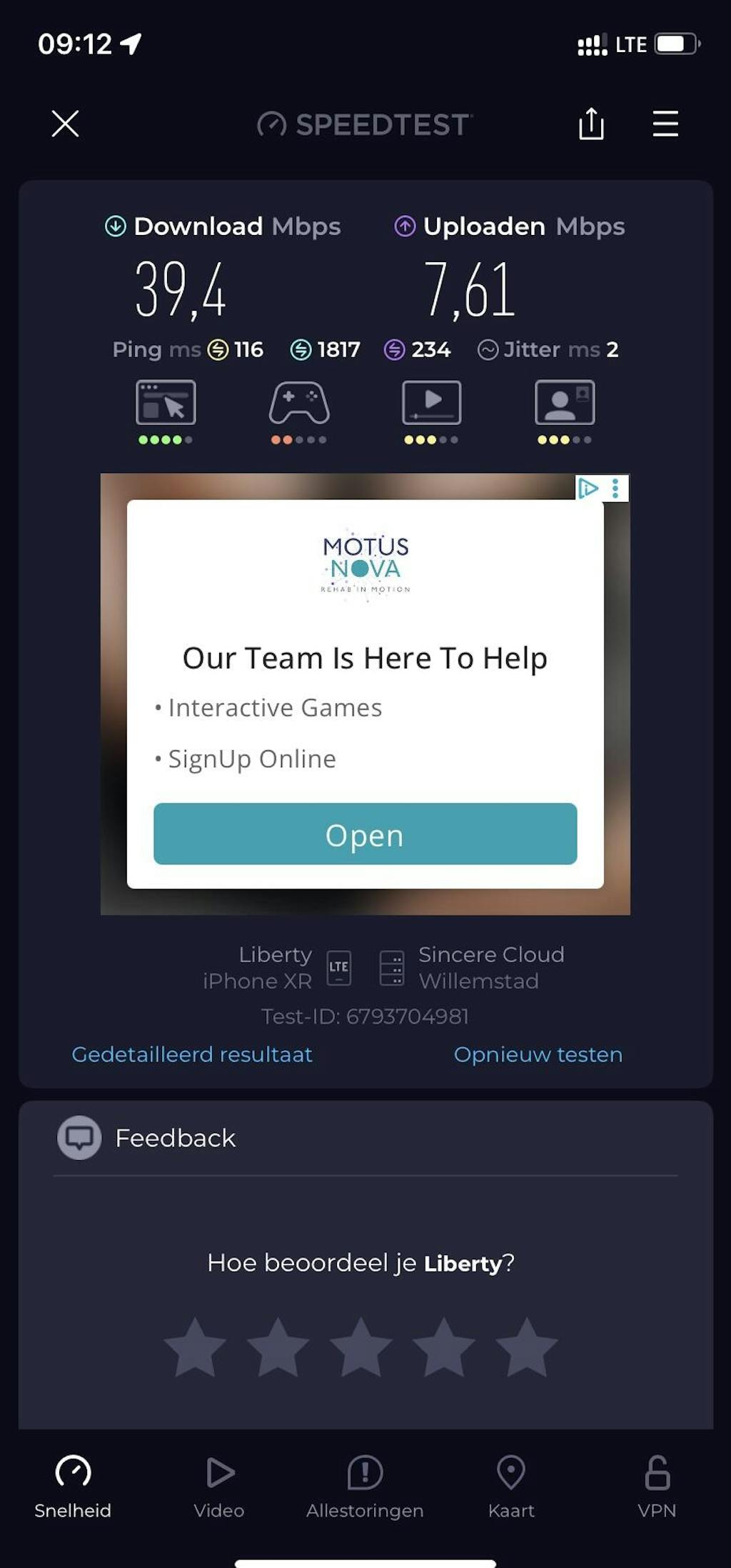Tap the video chat quality icon
This screenshot has height=1568, width=731.
click(x=564, y=404)
